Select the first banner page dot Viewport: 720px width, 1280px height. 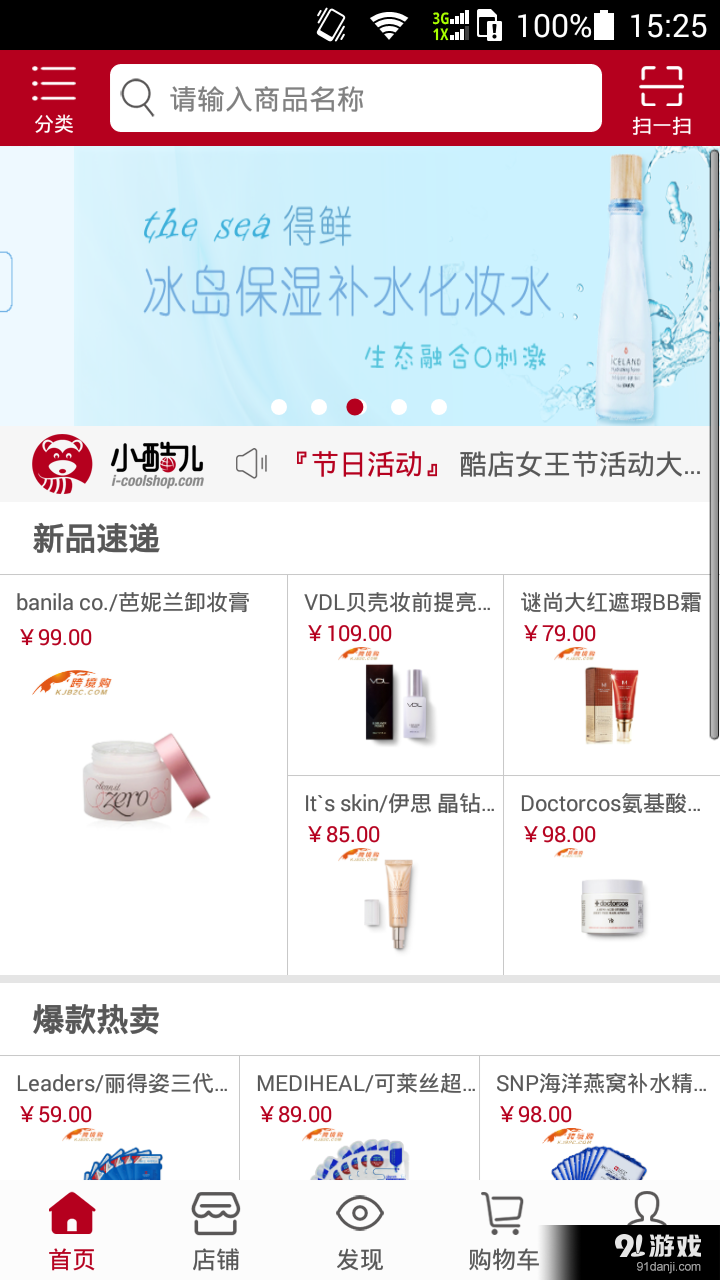coord(279,407)
